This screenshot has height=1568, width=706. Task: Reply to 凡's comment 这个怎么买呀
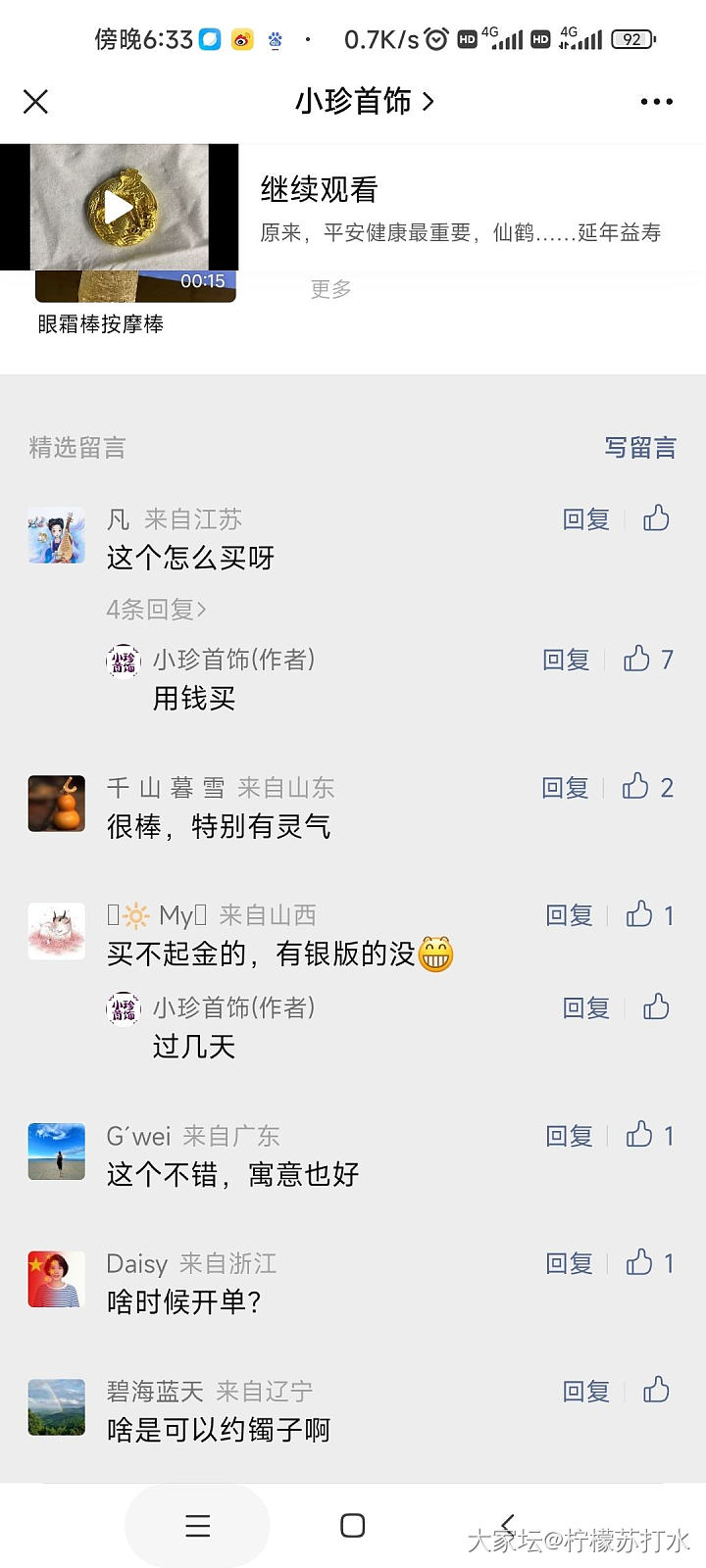(586, 519)
